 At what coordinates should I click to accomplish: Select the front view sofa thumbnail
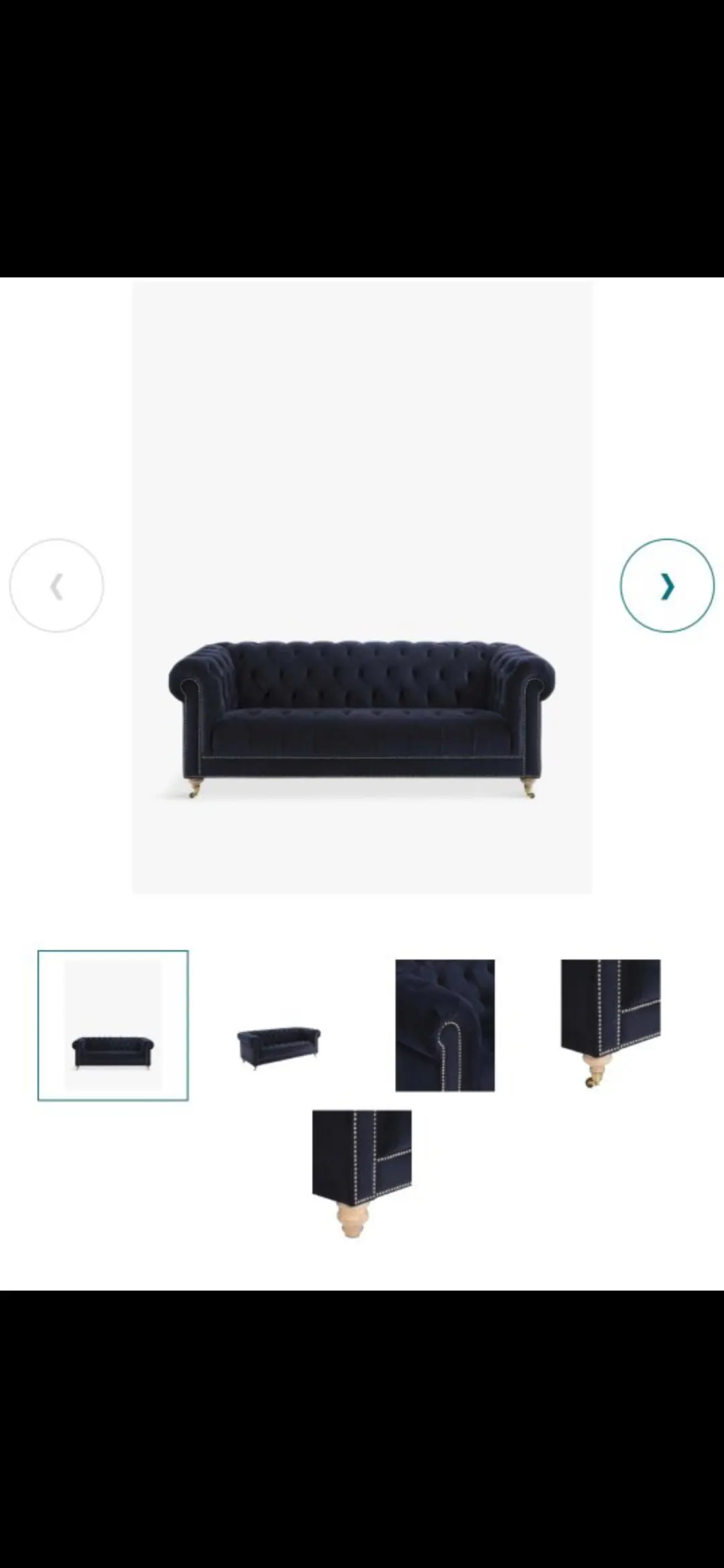(x=113, y=1025)
